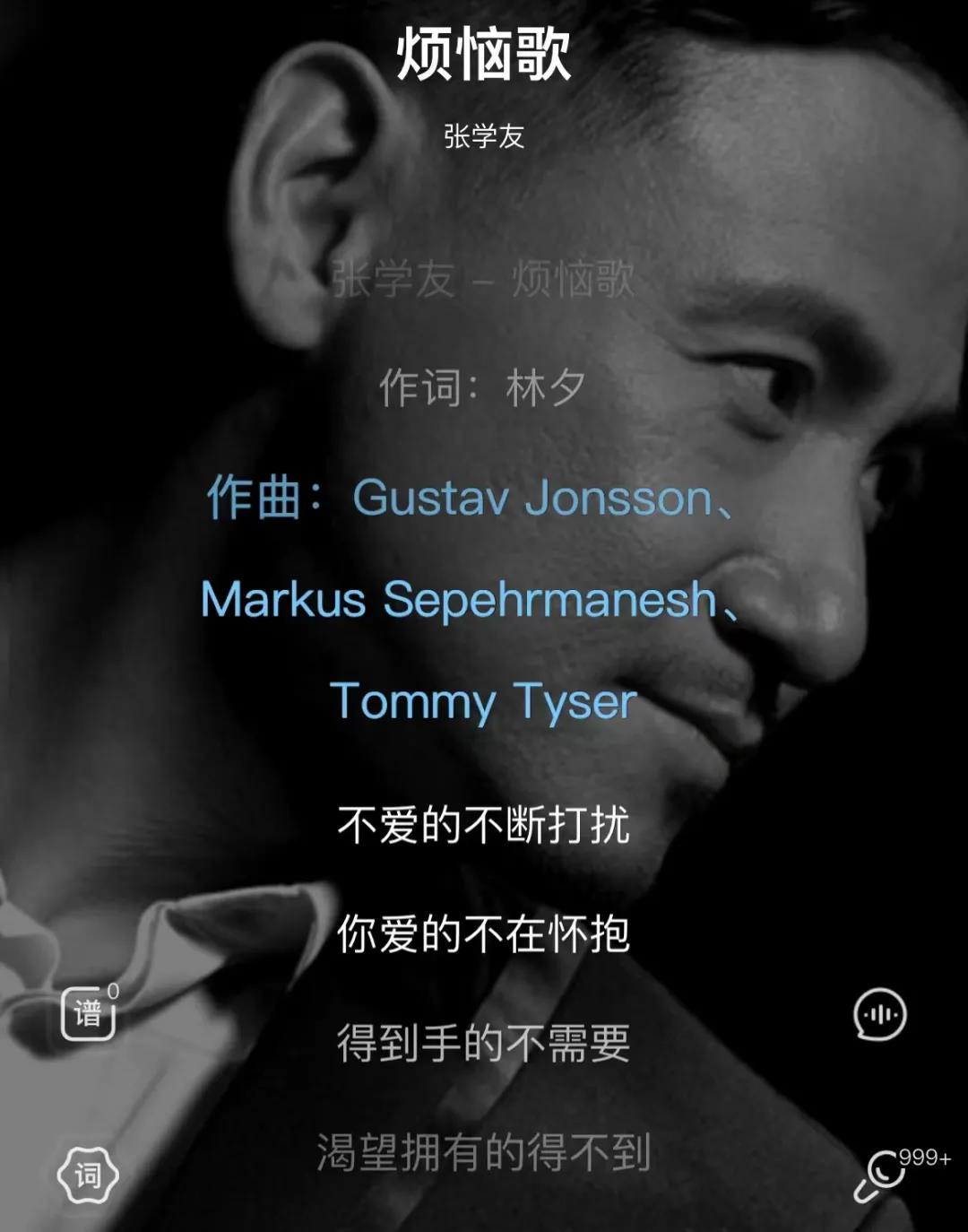
Task: Open the sing-along microphone icon with 999+
Action: [878, 1176]
